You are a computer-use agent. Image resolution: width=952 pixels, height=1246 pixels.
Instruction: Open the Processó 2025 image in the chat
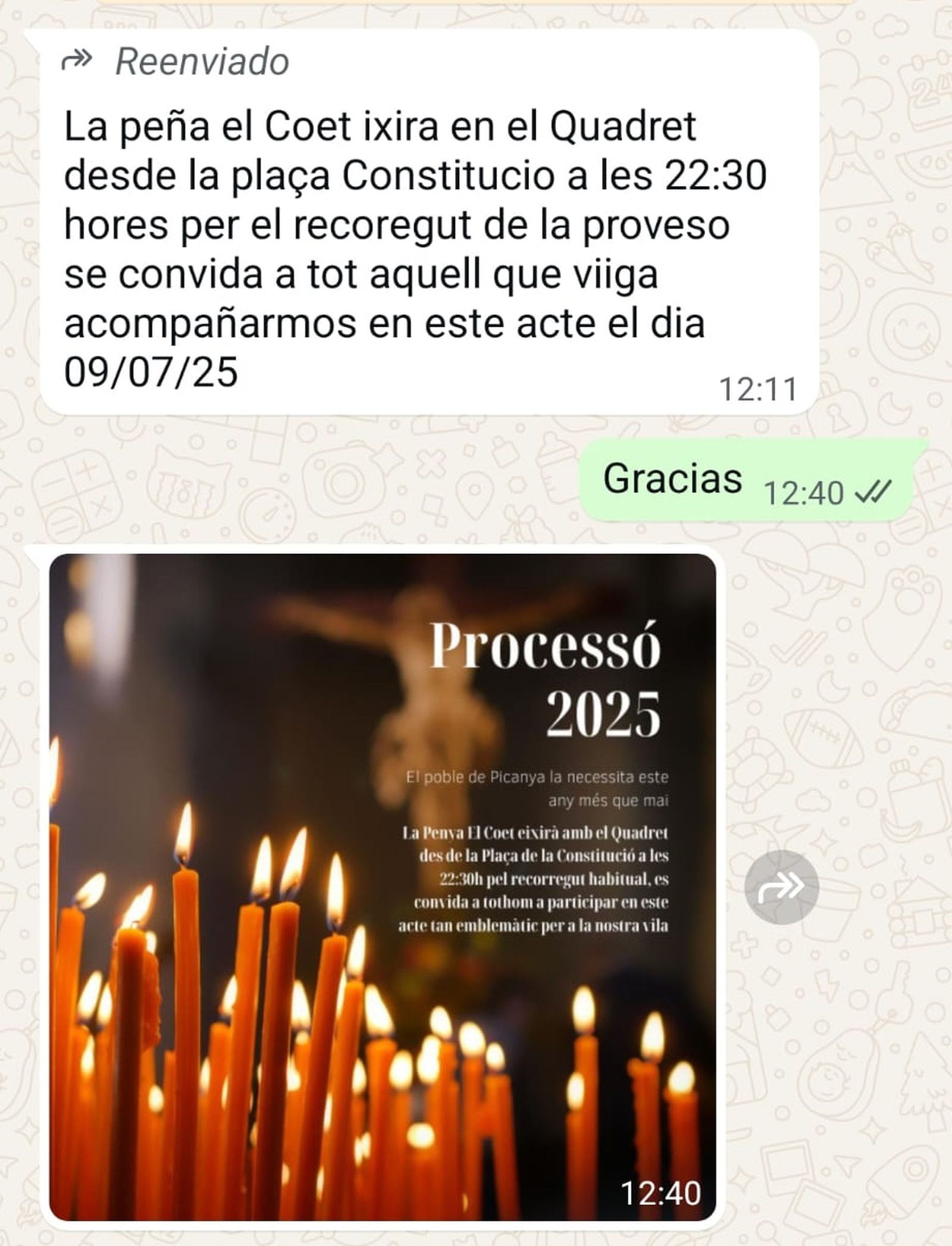tap(382, 893)
